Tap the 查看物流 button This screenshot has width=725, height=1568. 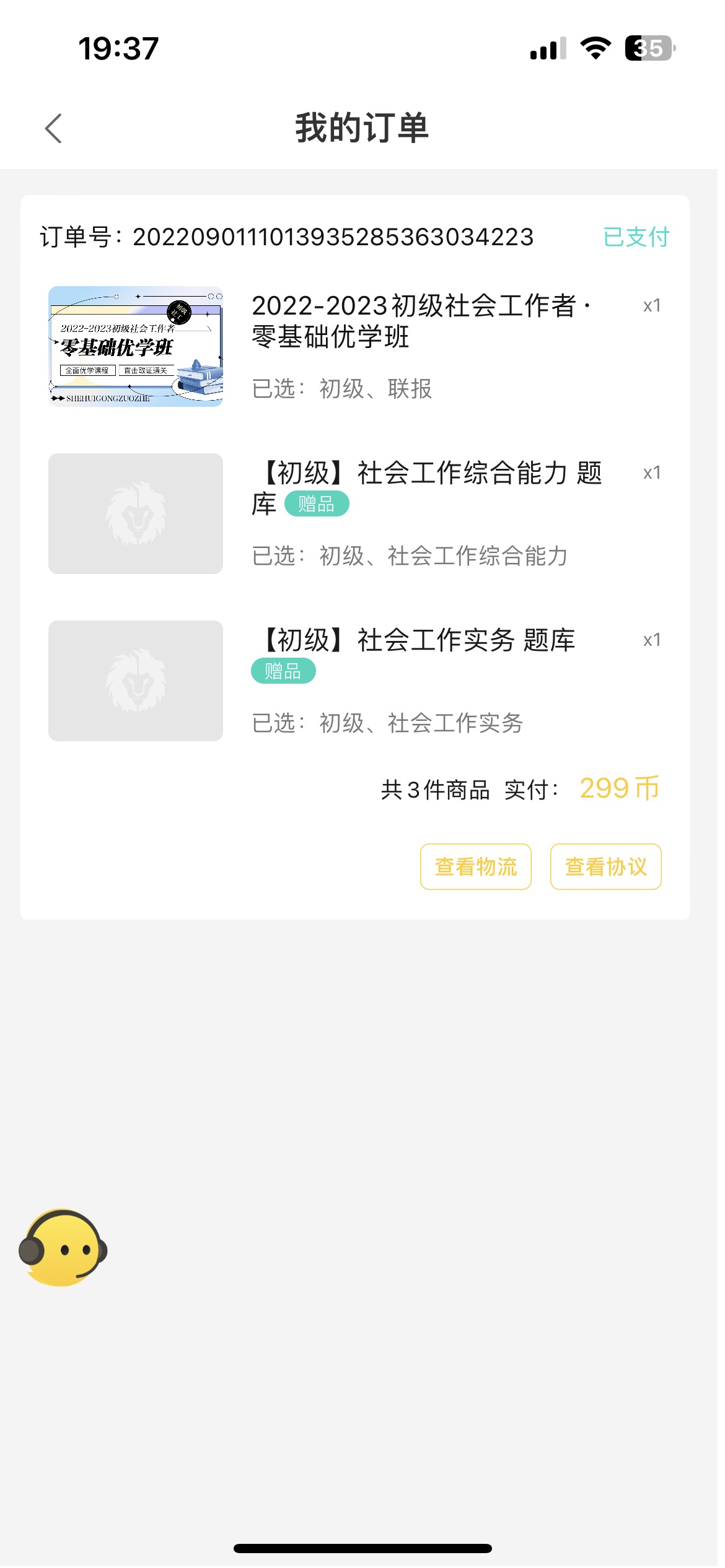(x=475, y=866)
